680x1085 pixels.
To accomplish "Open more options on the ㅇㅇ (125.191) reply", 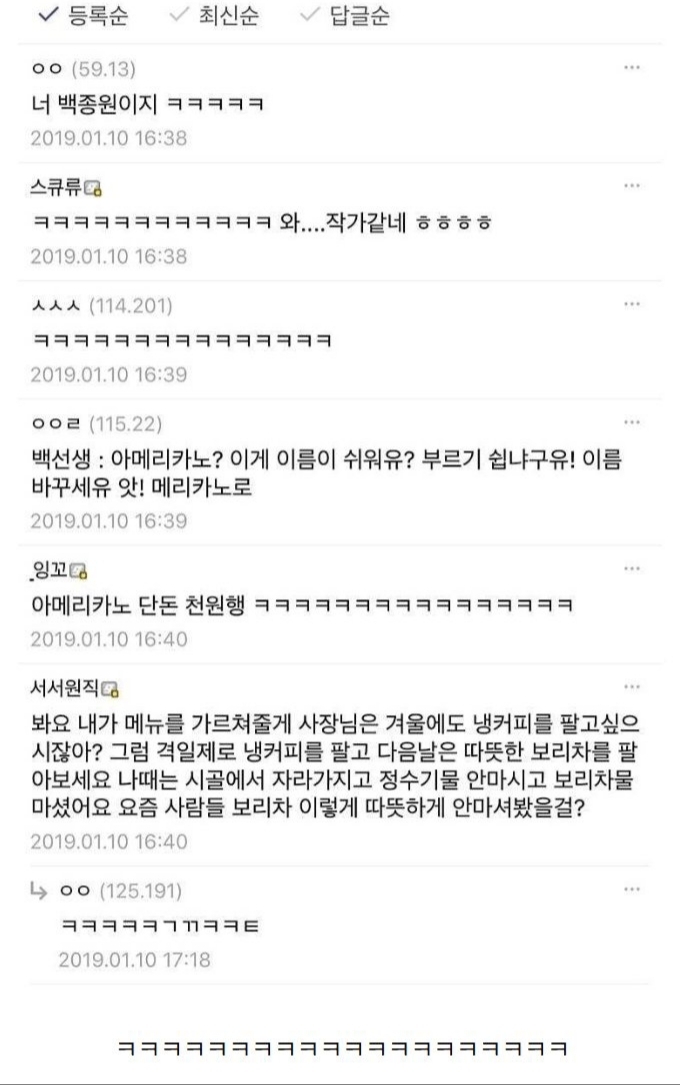I will tap(631, 888).
